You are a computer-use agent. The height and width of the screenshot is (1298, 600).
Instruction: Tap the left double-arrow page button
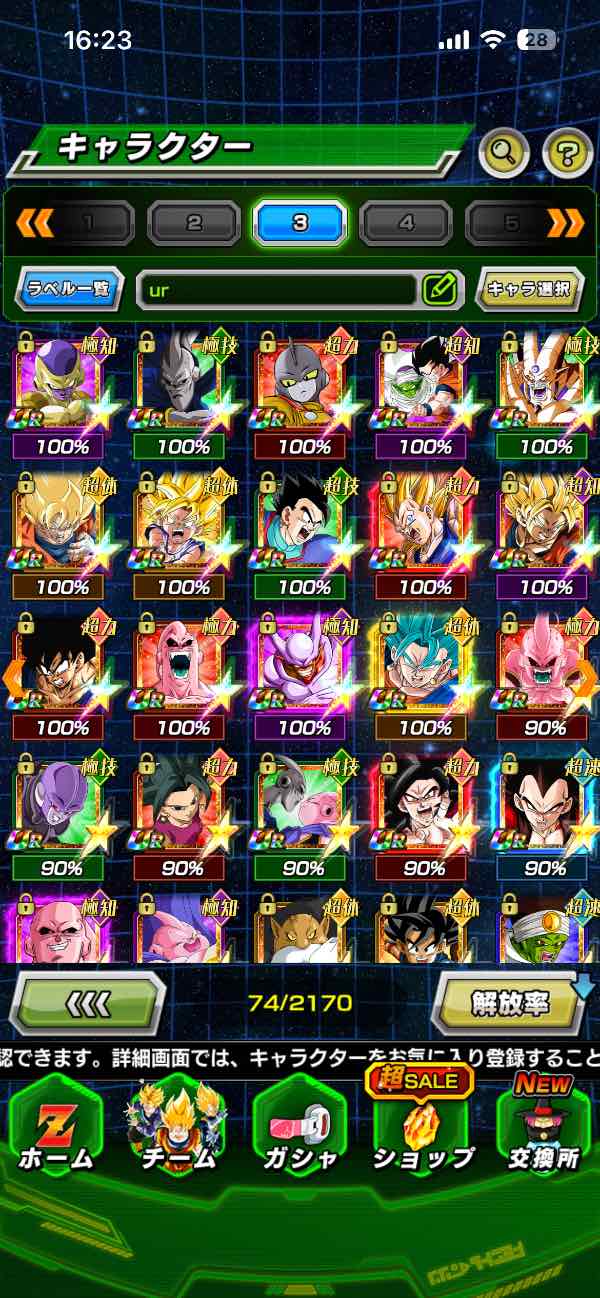[x=35, y=223]
